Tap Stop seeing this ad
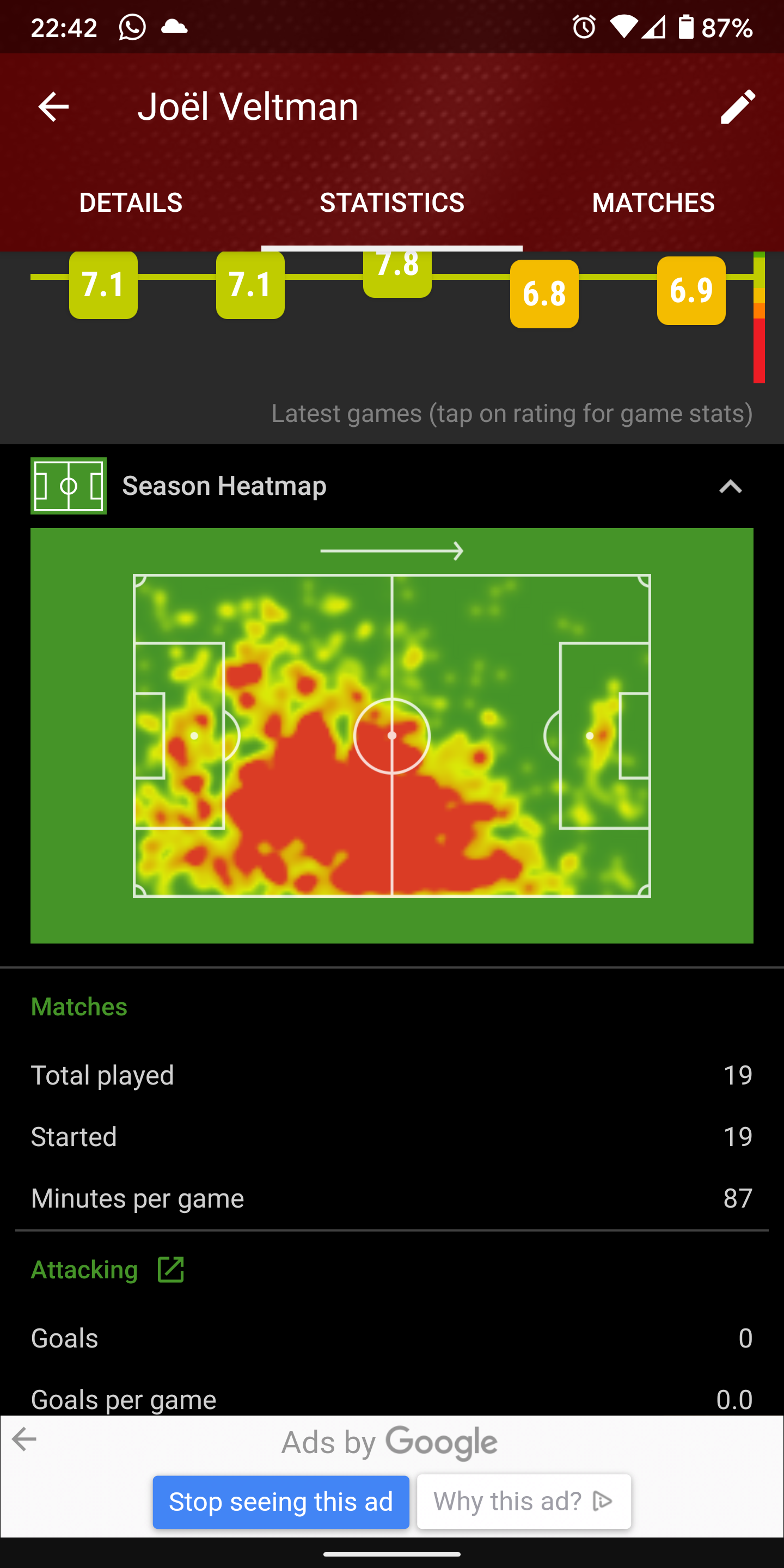The height and width of the screenshot is (1568, 784). [x=281, y=1502]
